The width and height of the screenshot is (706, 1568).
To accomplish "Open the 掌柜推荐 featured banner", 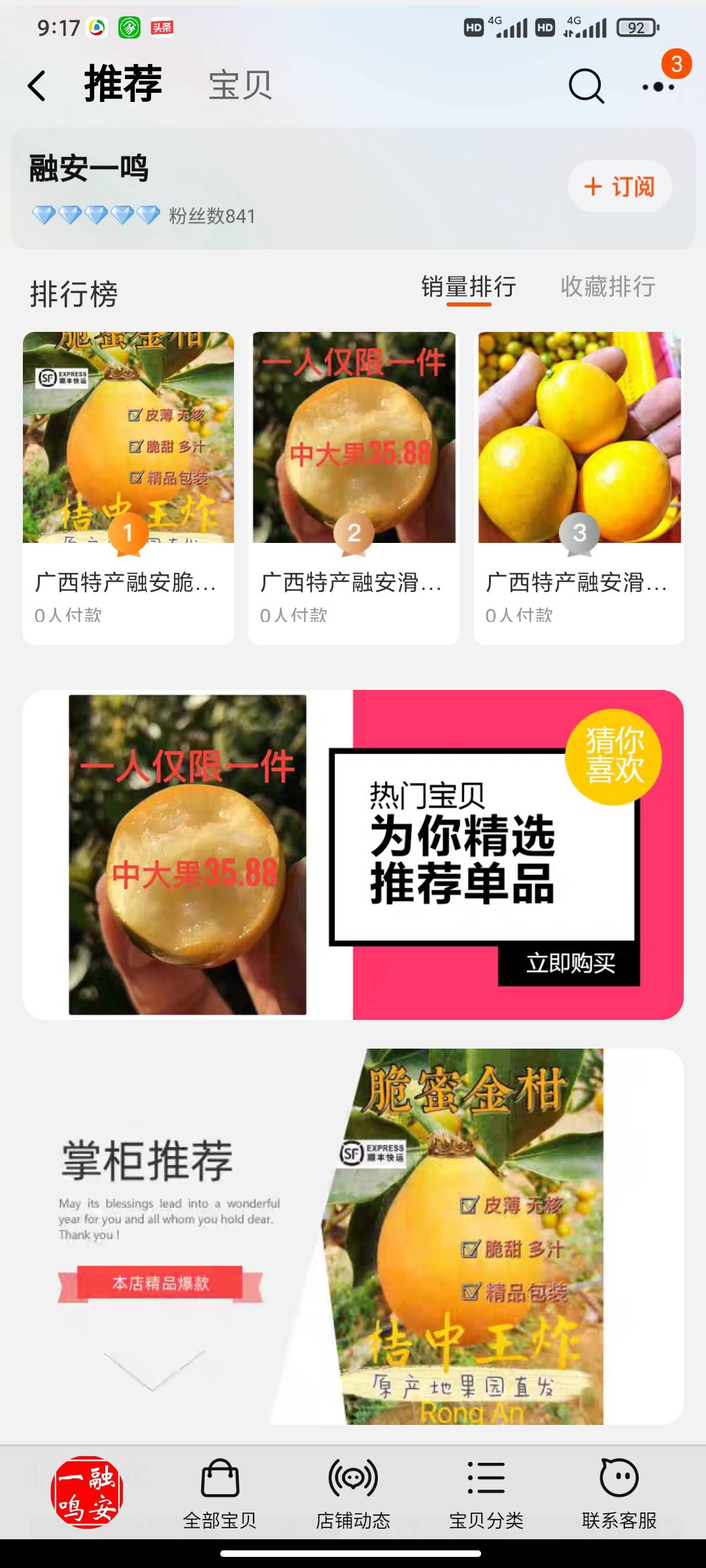I will 353,1236.
